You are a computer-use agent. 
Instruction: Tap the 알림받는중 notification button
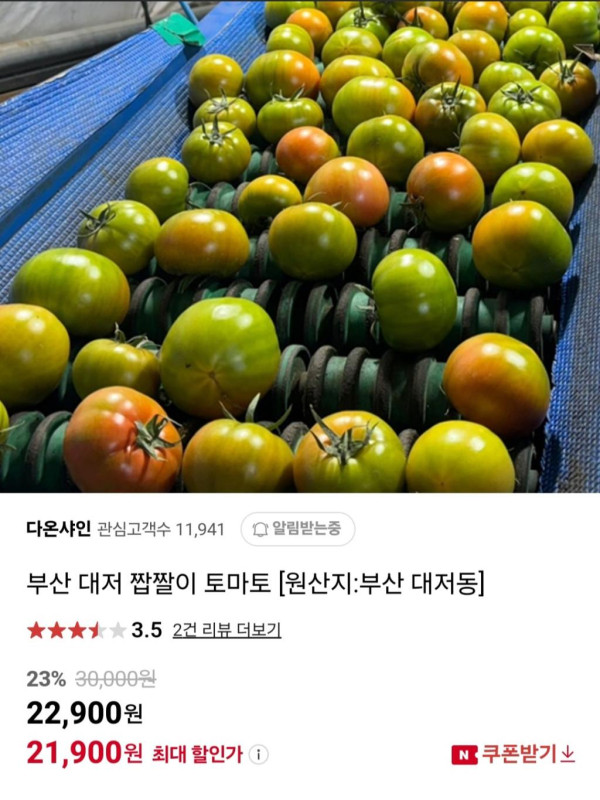point(298,529)
